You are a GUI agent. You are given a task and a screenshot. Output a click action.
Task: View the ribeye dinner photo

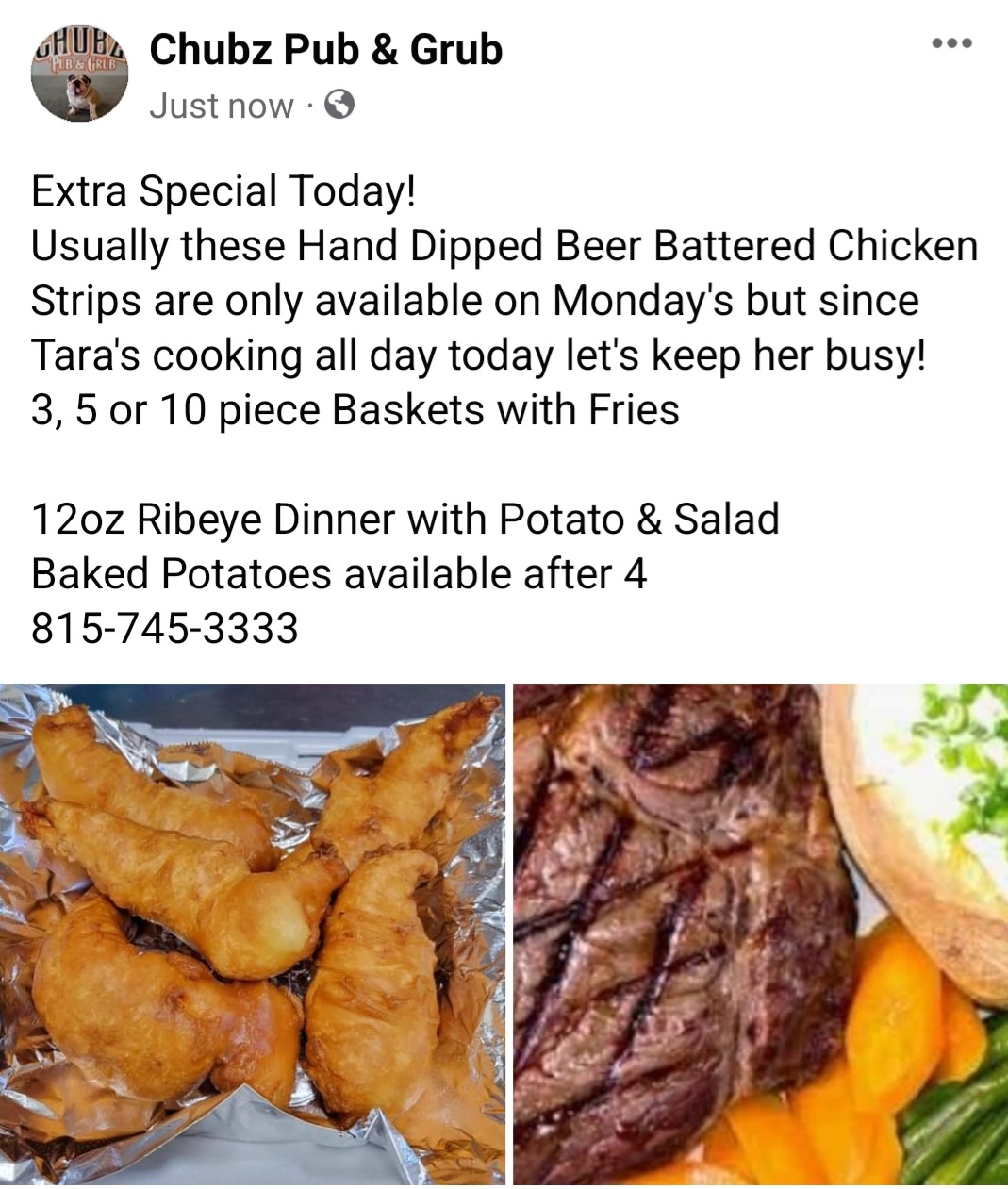click(x=760, y=933)
